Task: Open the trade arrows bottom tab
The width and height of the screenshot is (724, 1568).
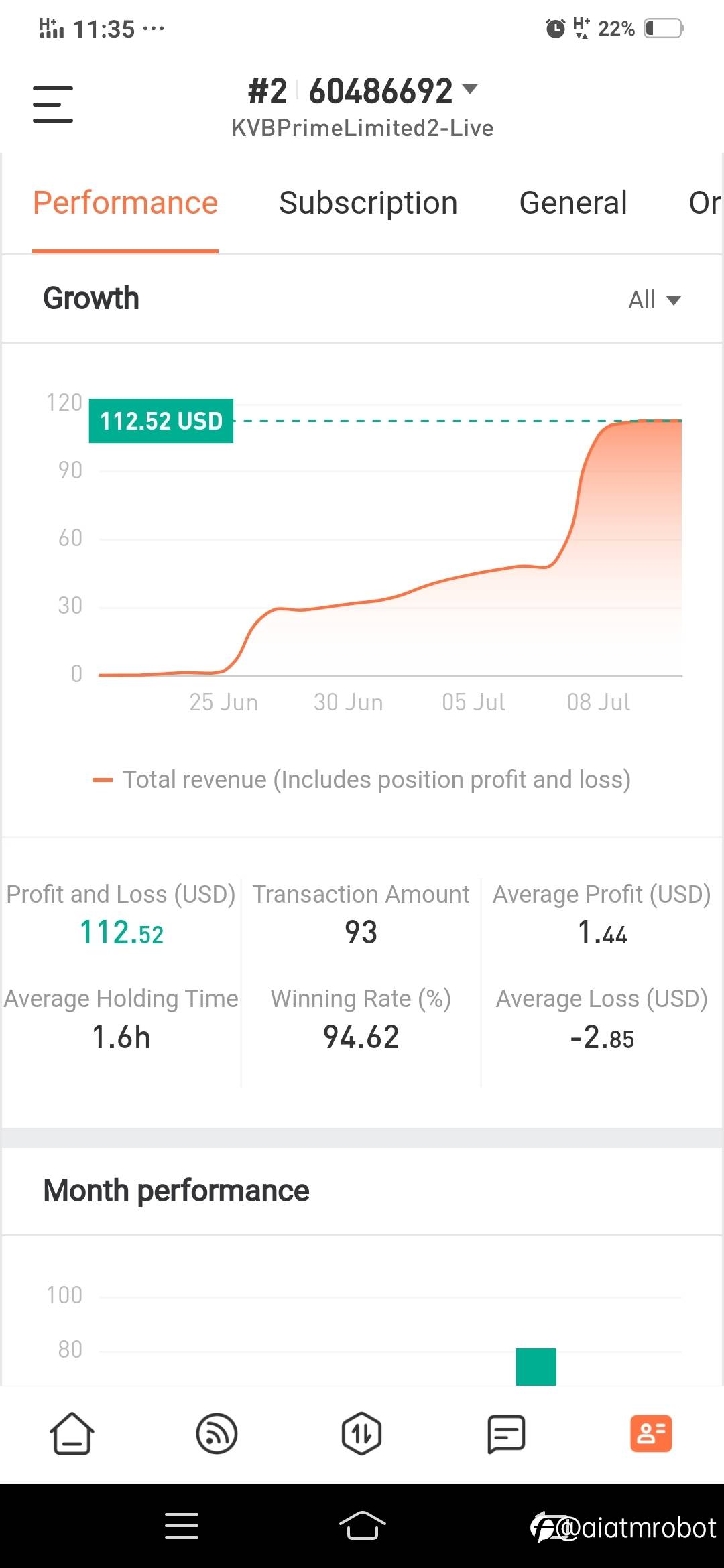Action: [x=361, y=1433]
